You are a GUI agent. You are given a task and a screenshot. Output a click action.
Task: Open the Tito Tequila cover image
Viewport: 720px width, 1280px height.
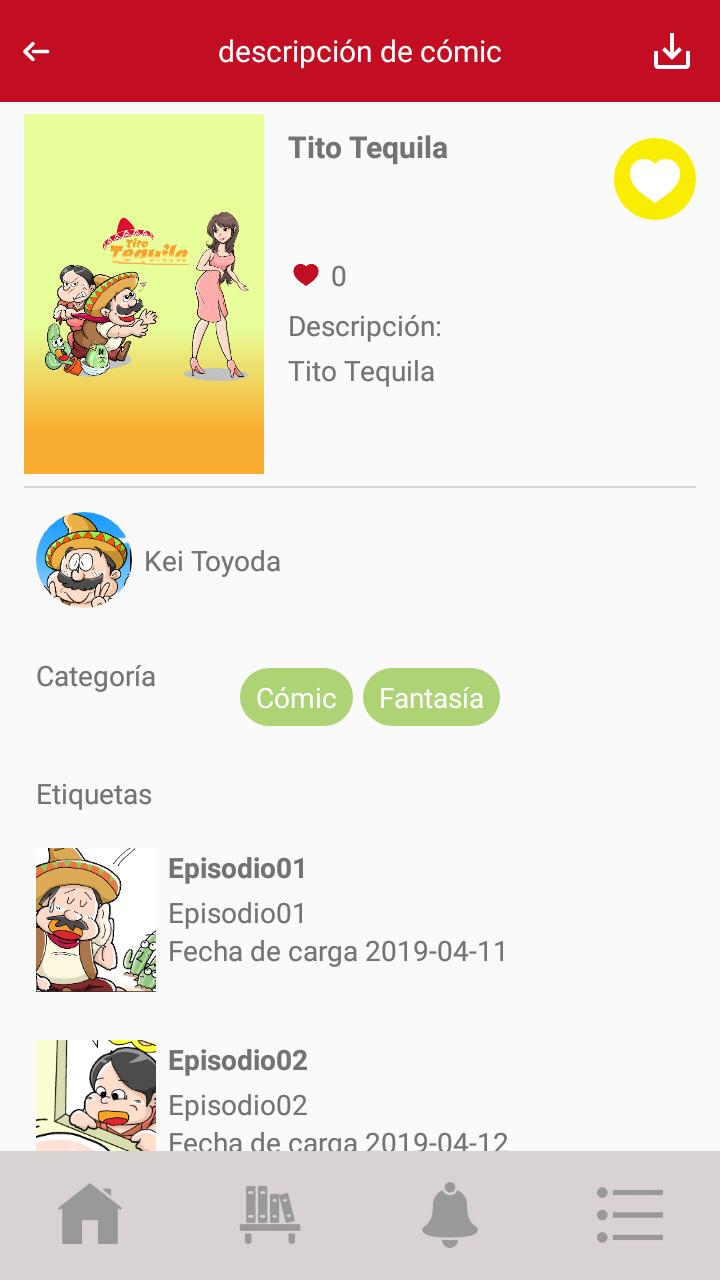pos(144,292)
